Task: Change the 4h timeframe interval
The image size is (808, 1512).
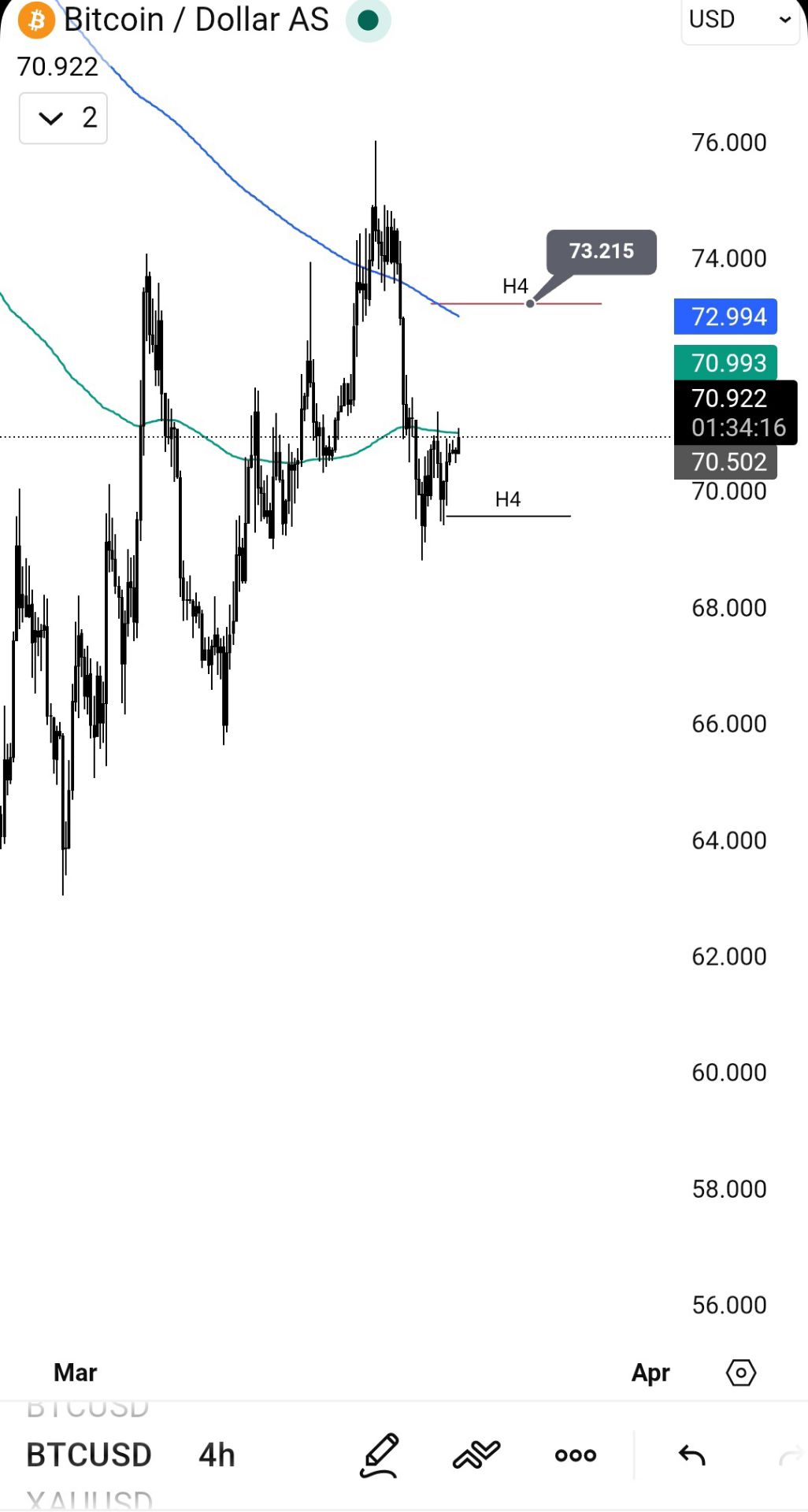Action: pyautogui.click(x=217, y=1455)
